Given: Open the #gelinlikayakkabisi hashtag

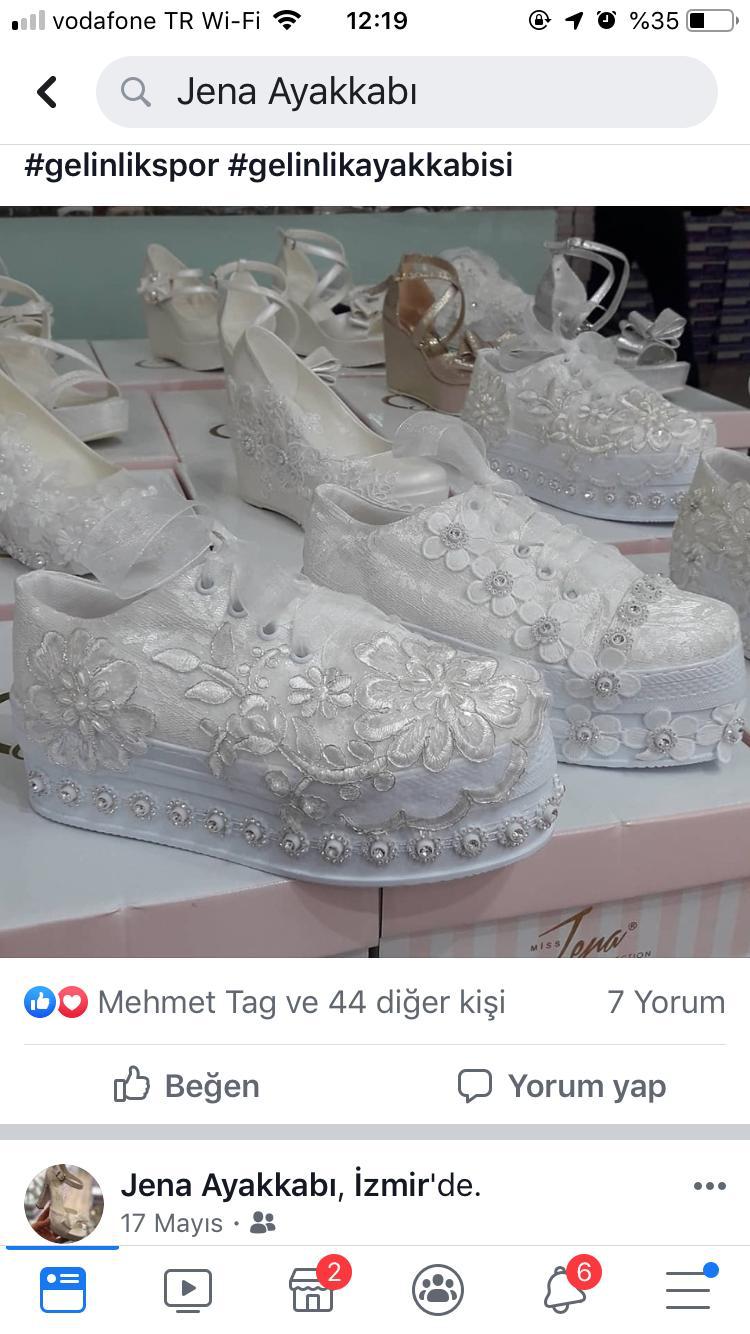Looking at the screenshot, I should pos(370,165).
